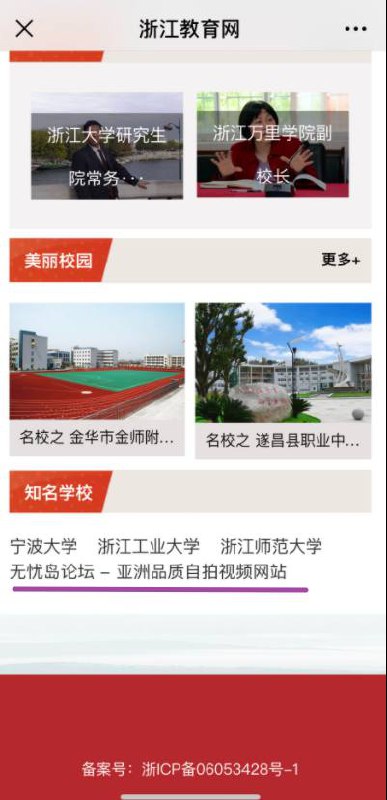Tap 更多+ in 美丽校园 section
Viewport: 387px width, 800px height.
click(x=341, y=260)
